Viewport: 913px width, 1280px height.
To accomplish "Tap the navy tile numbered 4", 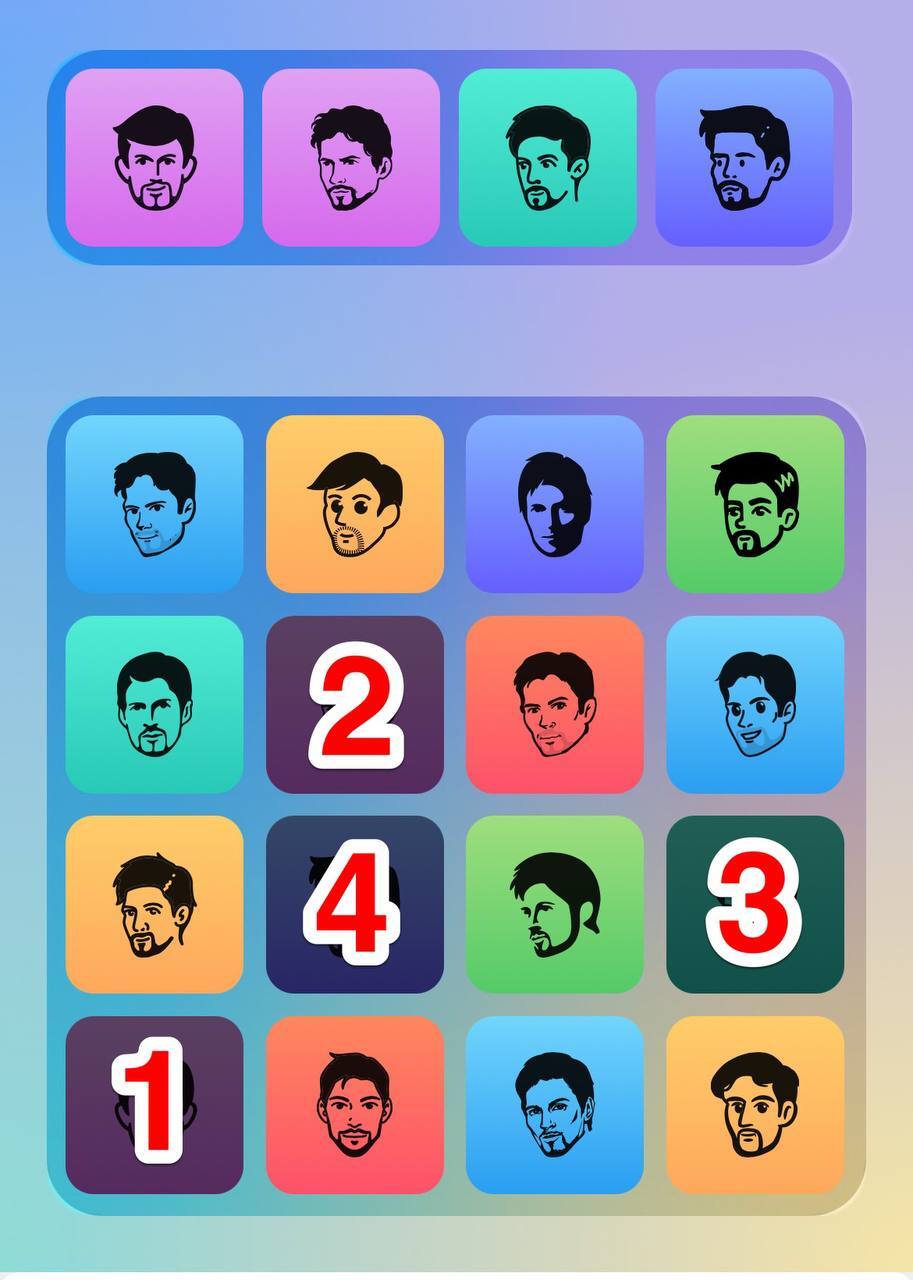I will coord(354,904).
